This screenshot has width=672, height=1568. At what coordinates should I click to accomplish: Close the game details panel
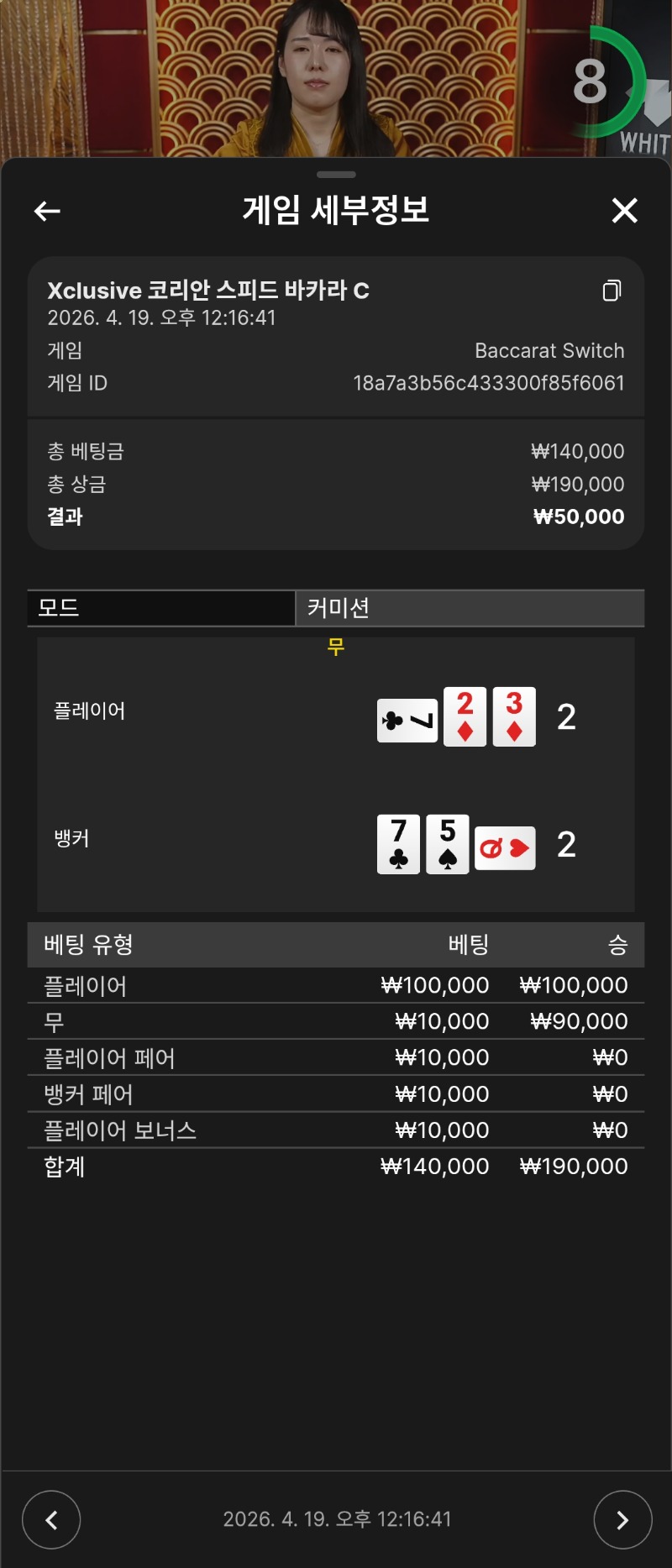pyautogui.click(x=624, y=211)
